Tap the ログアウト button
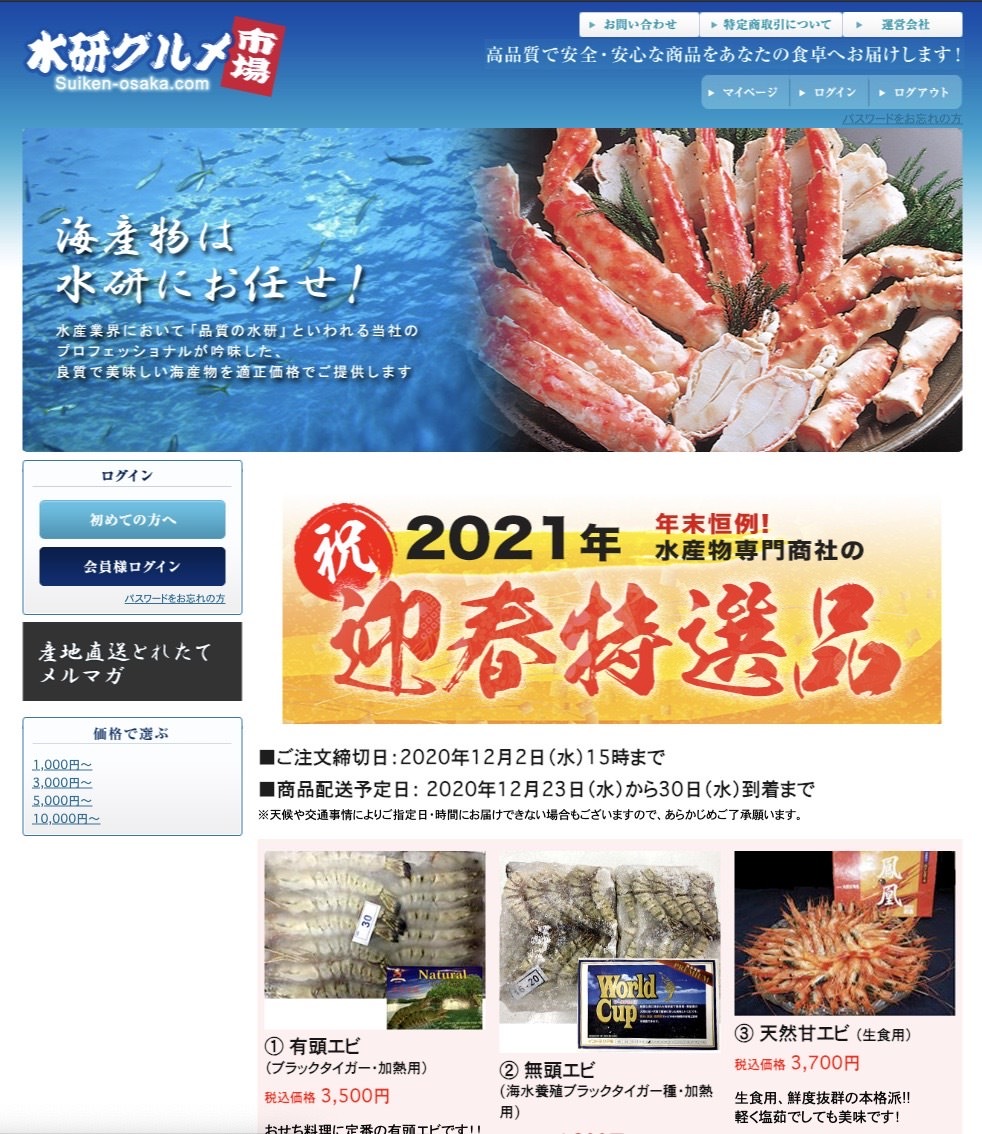The height and width of the screenshot is (1134, 982). click(917, 92)
